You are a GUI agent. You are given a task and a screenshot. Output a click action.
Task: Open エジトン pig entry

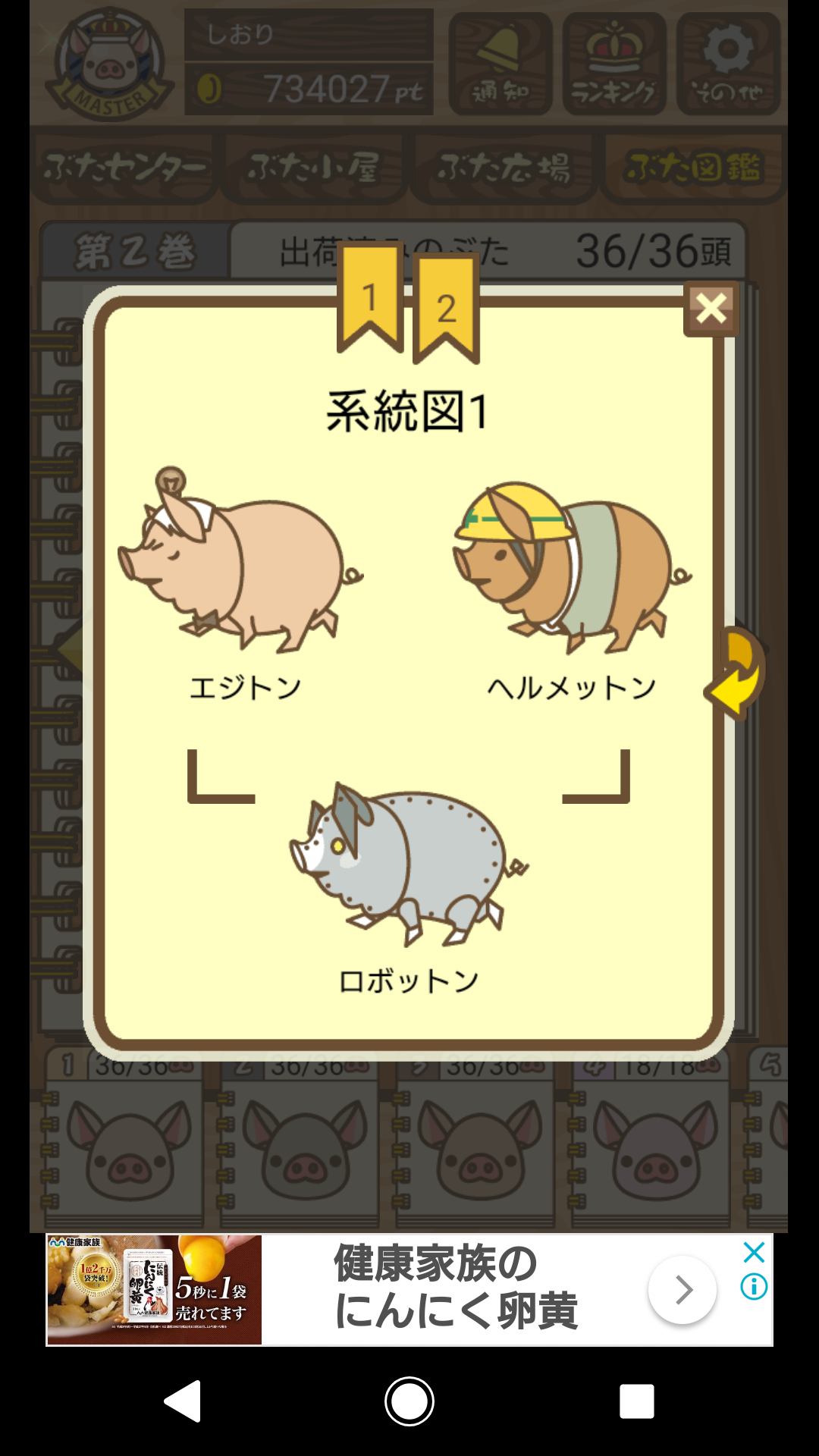[x=243, y=561]
